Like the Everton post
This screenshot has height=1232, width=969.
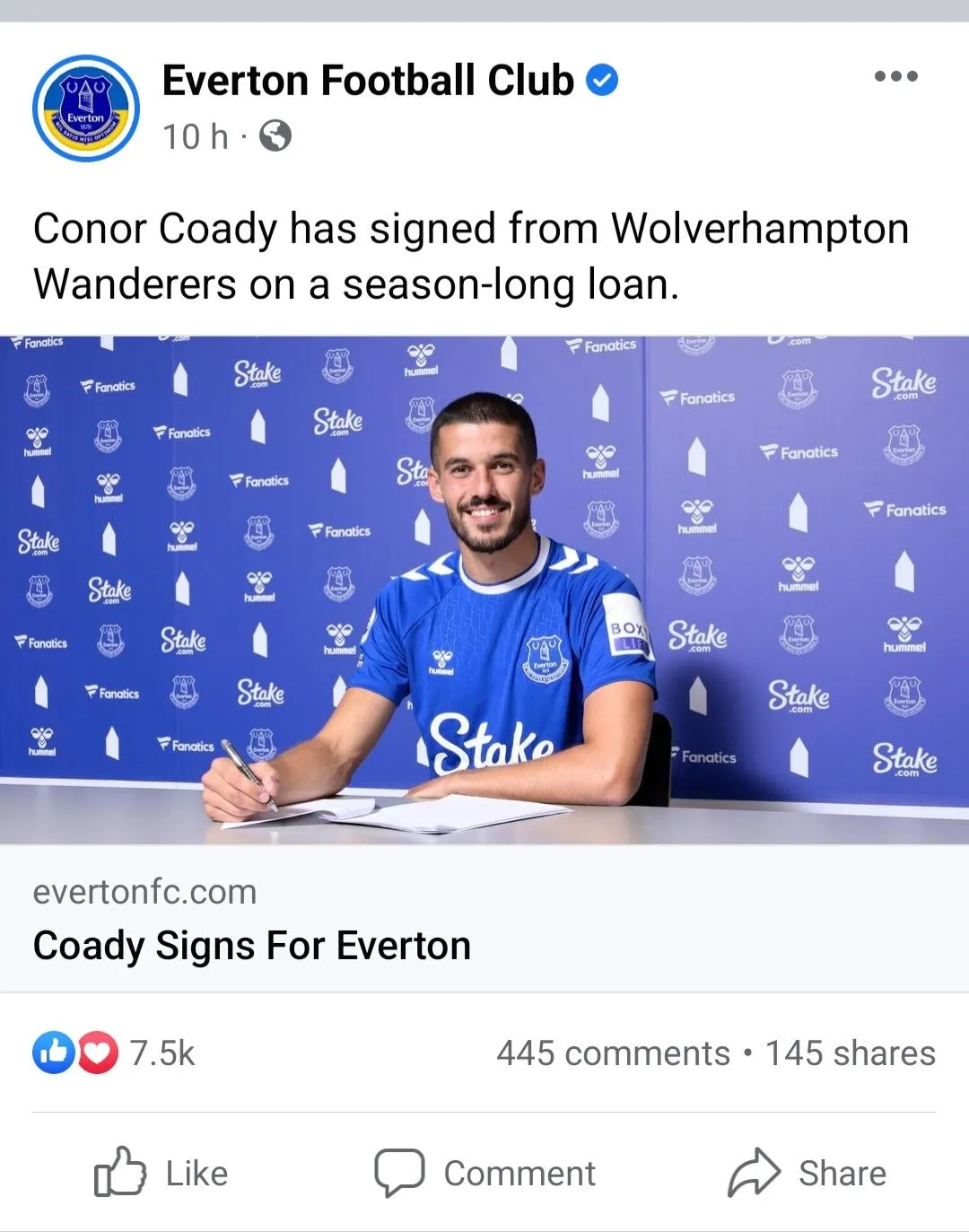click(161, 1173)
